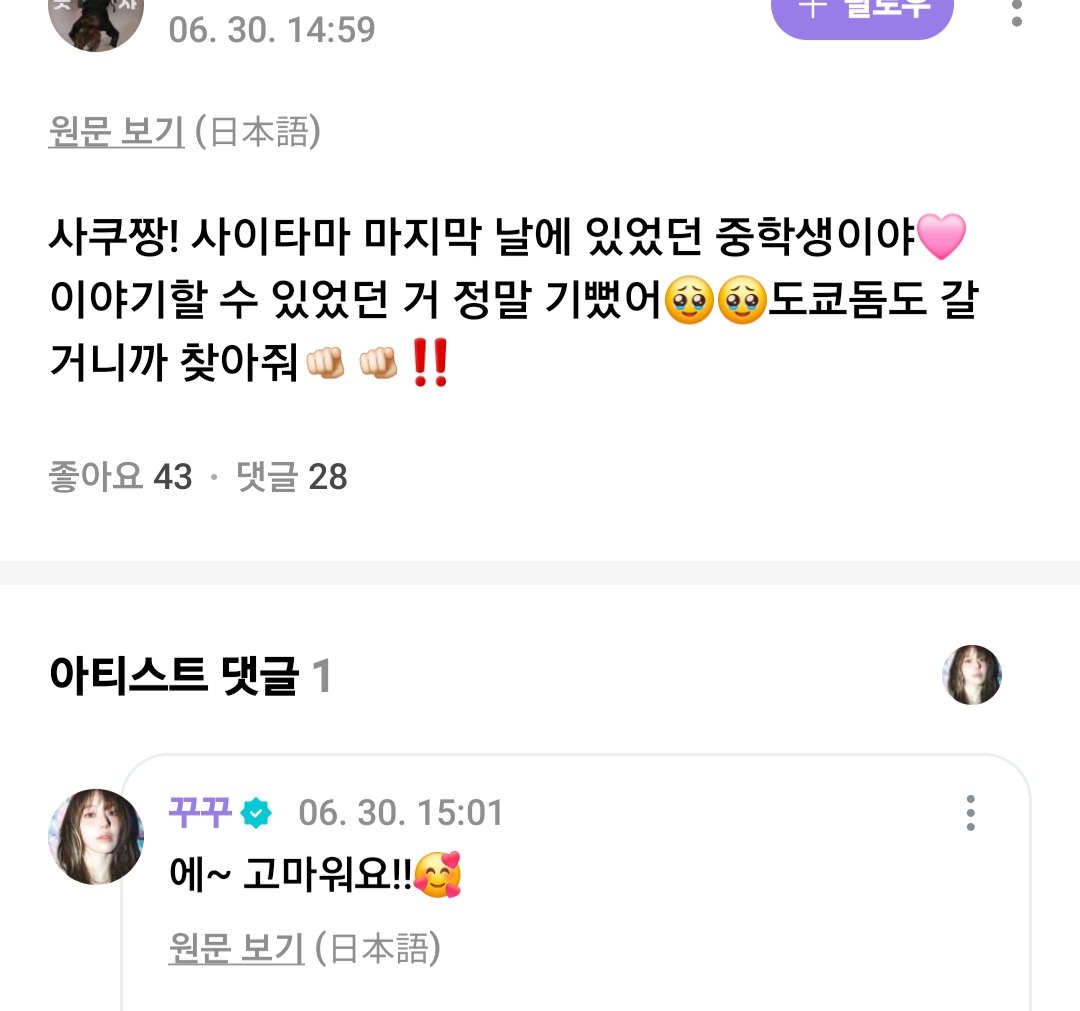The height and width of the screenshot is (1011, 1080).
Task: View the post's original Japanese text
Action: pyautogui.click(x=116, y=133)
